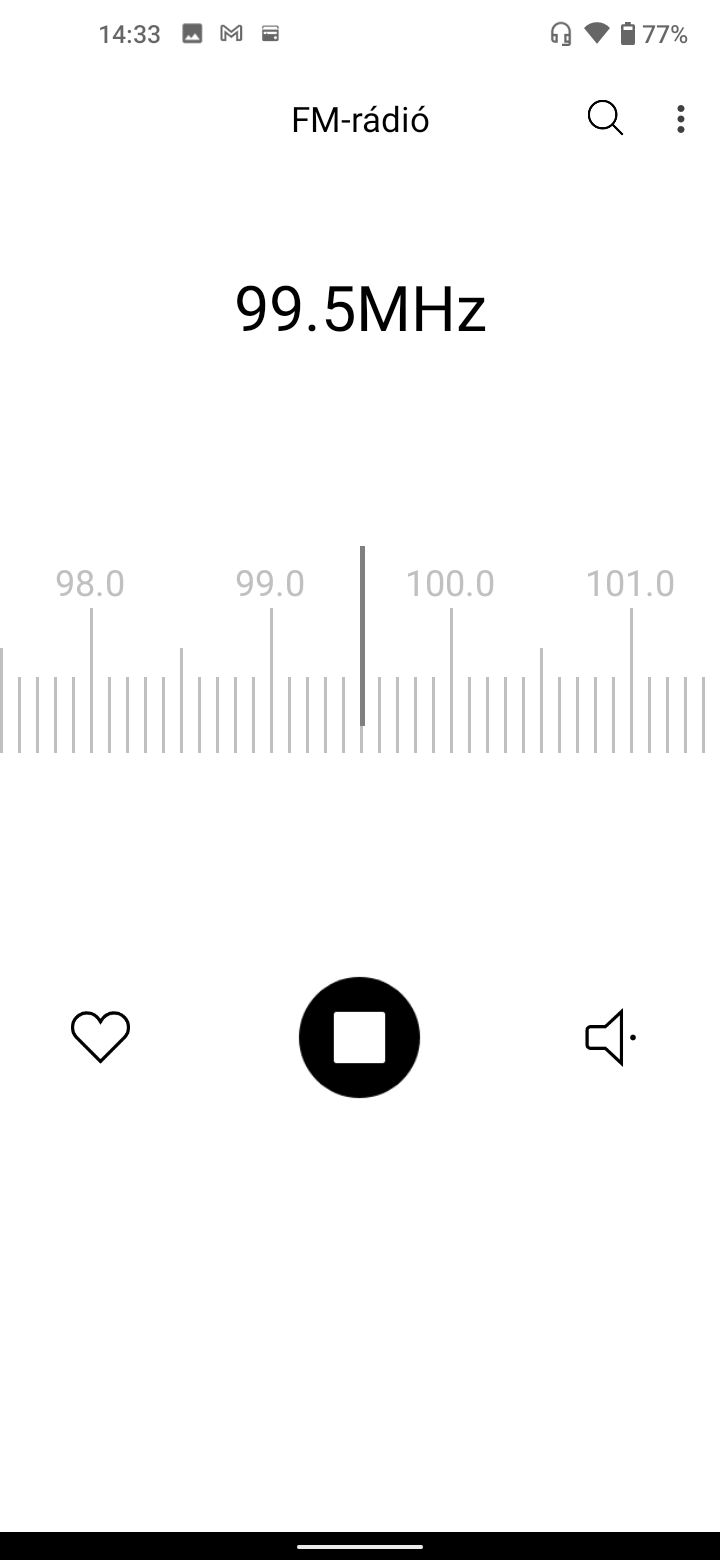Viewport: 720px width, 1560px height.
Task: Stop the radio playback
Action: point(359,1037)
